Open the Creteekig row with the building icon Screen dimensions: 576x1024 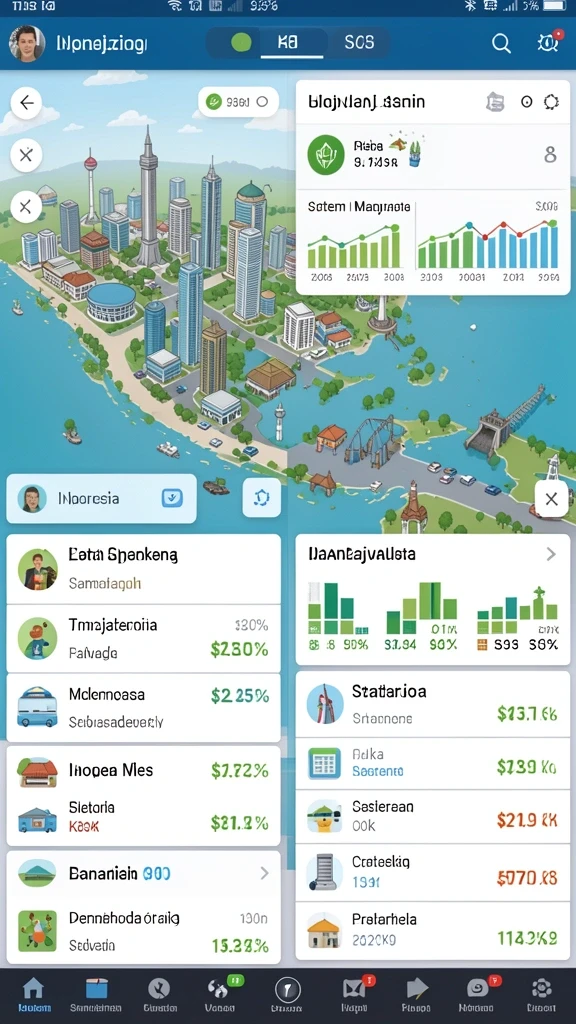[433, 873]
